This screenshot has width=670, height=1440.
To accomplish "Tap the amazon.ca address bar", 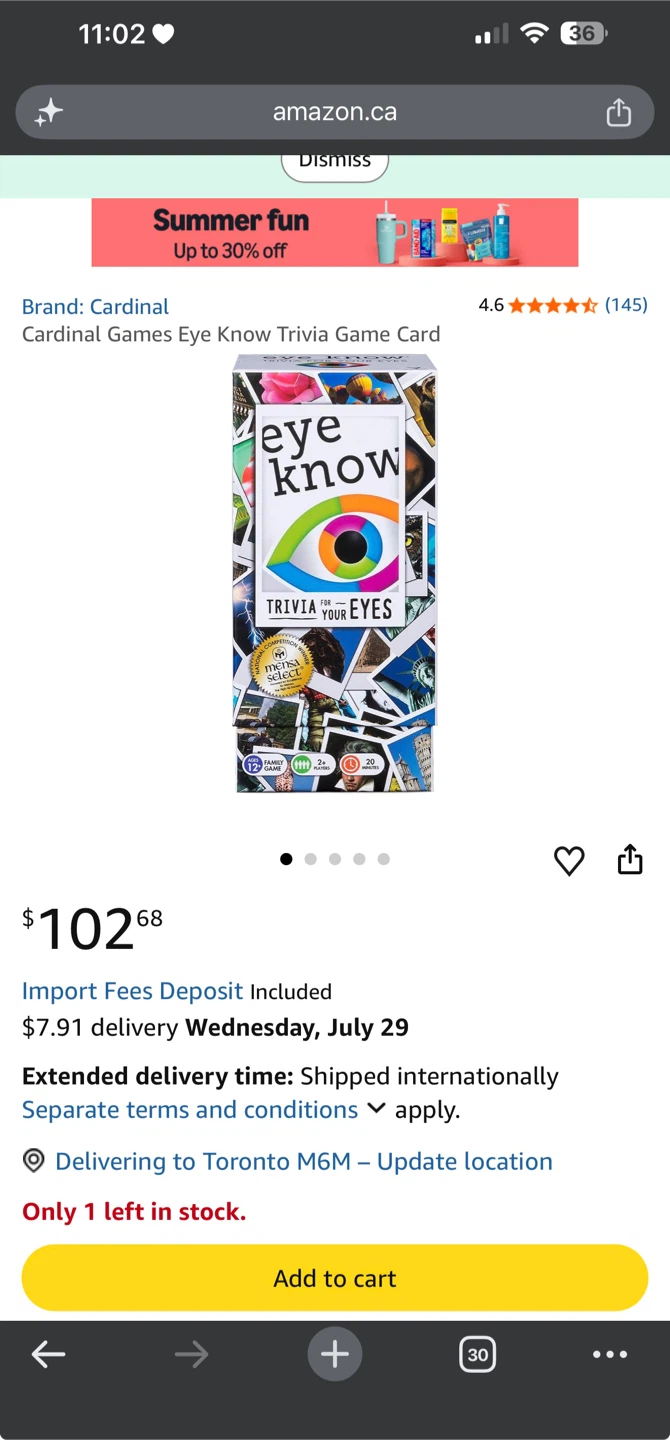I will click(x=335, y=112).
